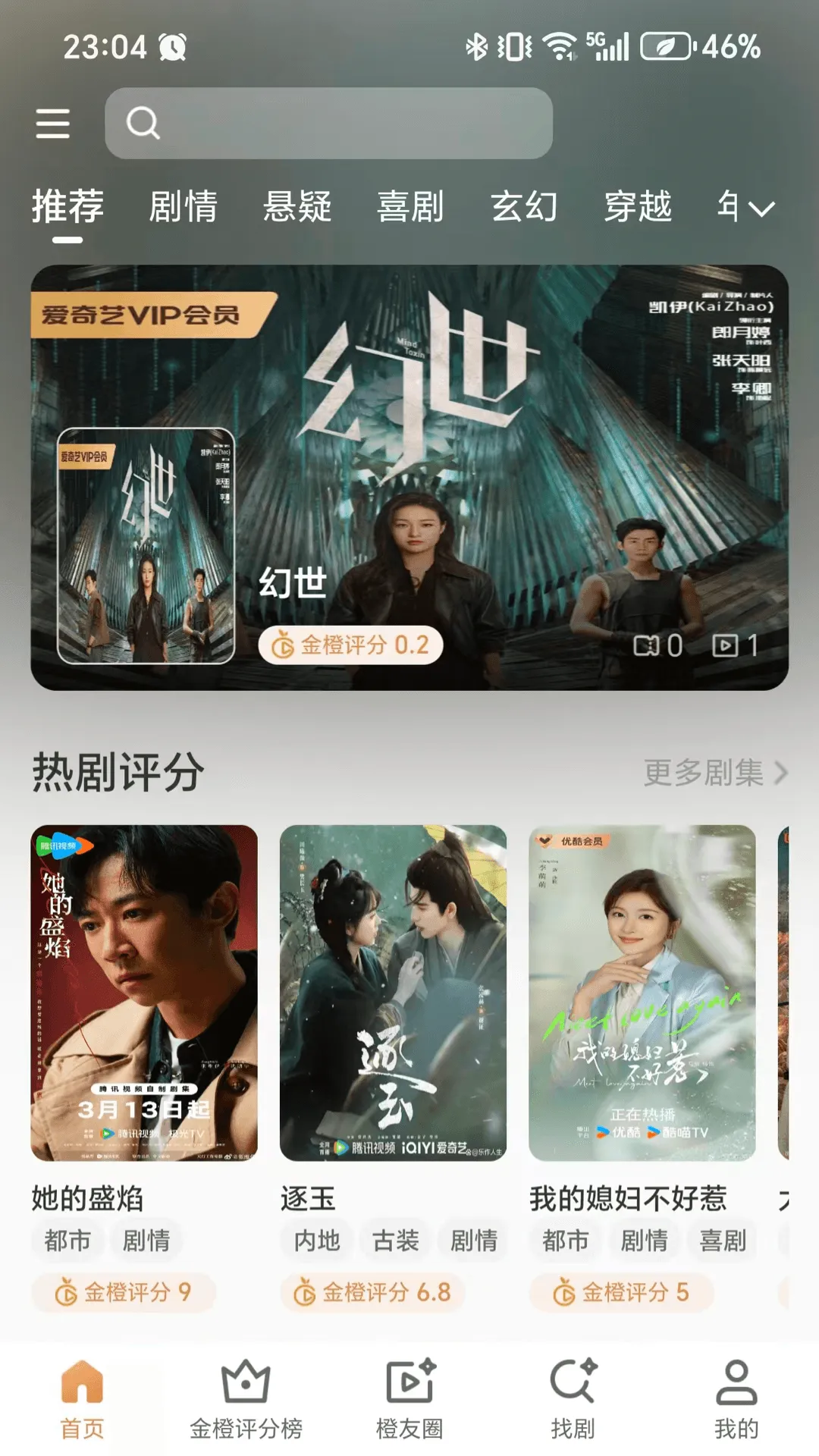This screenshot has width=819, height=1456.
Task: Go to the 金橙评分榜 tab
Action: pyautogui.click(x=246, y=1400)
